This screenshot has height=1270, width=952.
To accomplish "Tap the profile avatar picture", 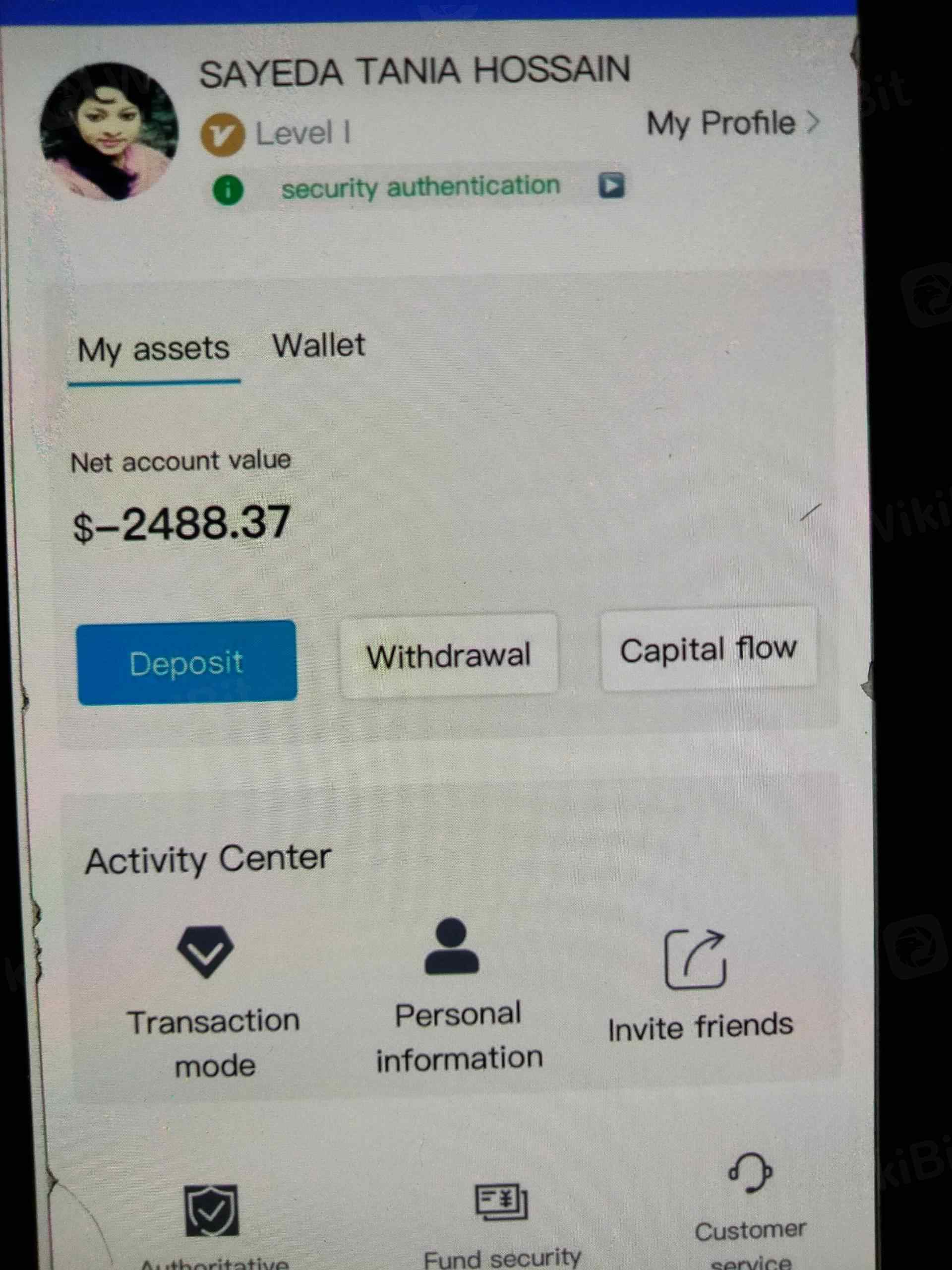I will [x=109, y=131].
